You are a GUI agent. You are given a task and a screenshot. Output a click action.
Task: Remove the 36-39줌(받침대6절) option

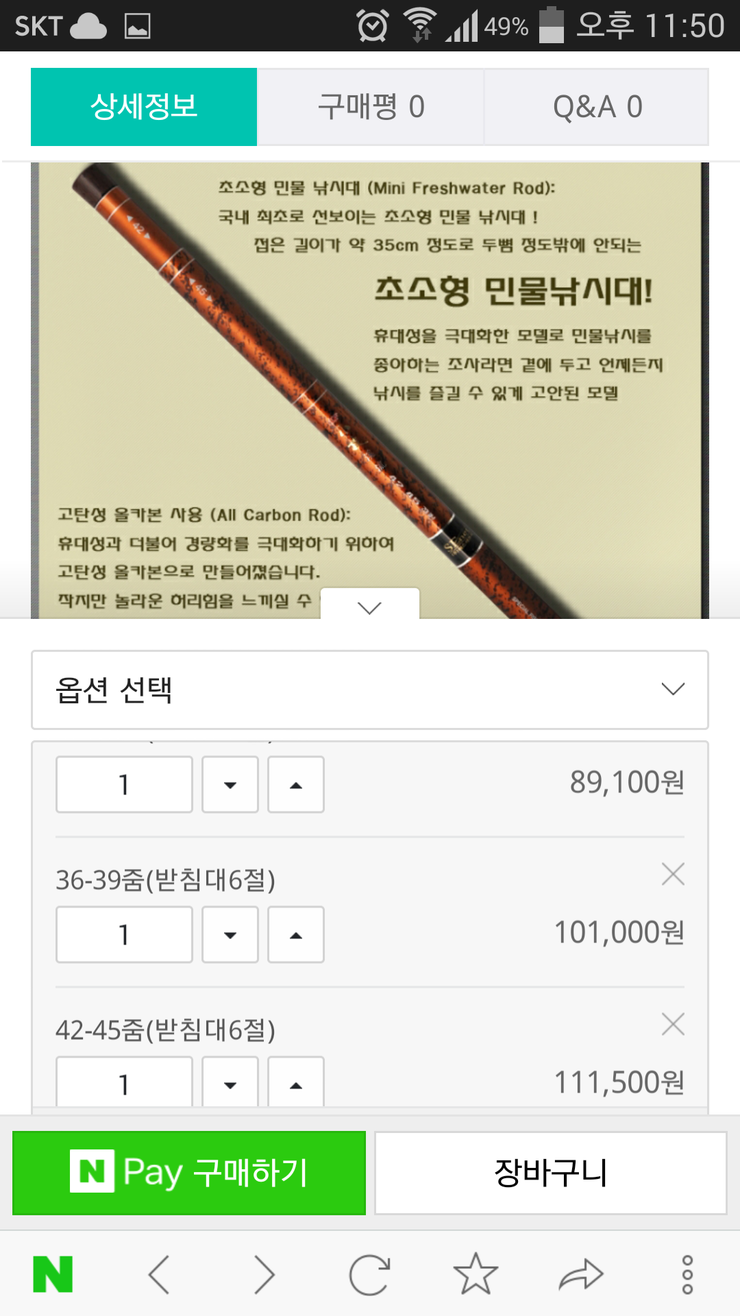pyautogui.click(x=673, y=875)
